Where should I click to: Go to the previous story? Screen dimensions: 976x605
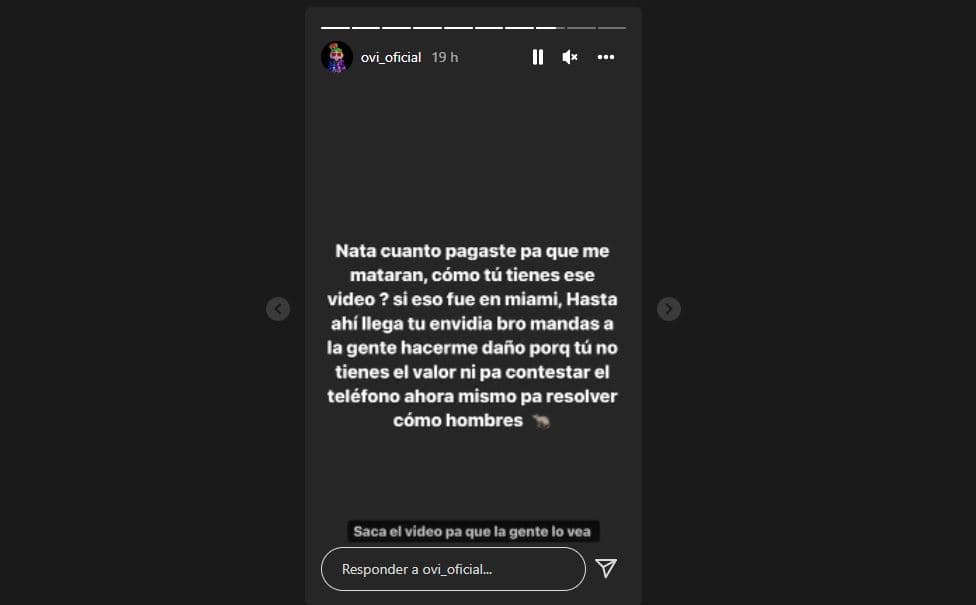coord(278,309)
